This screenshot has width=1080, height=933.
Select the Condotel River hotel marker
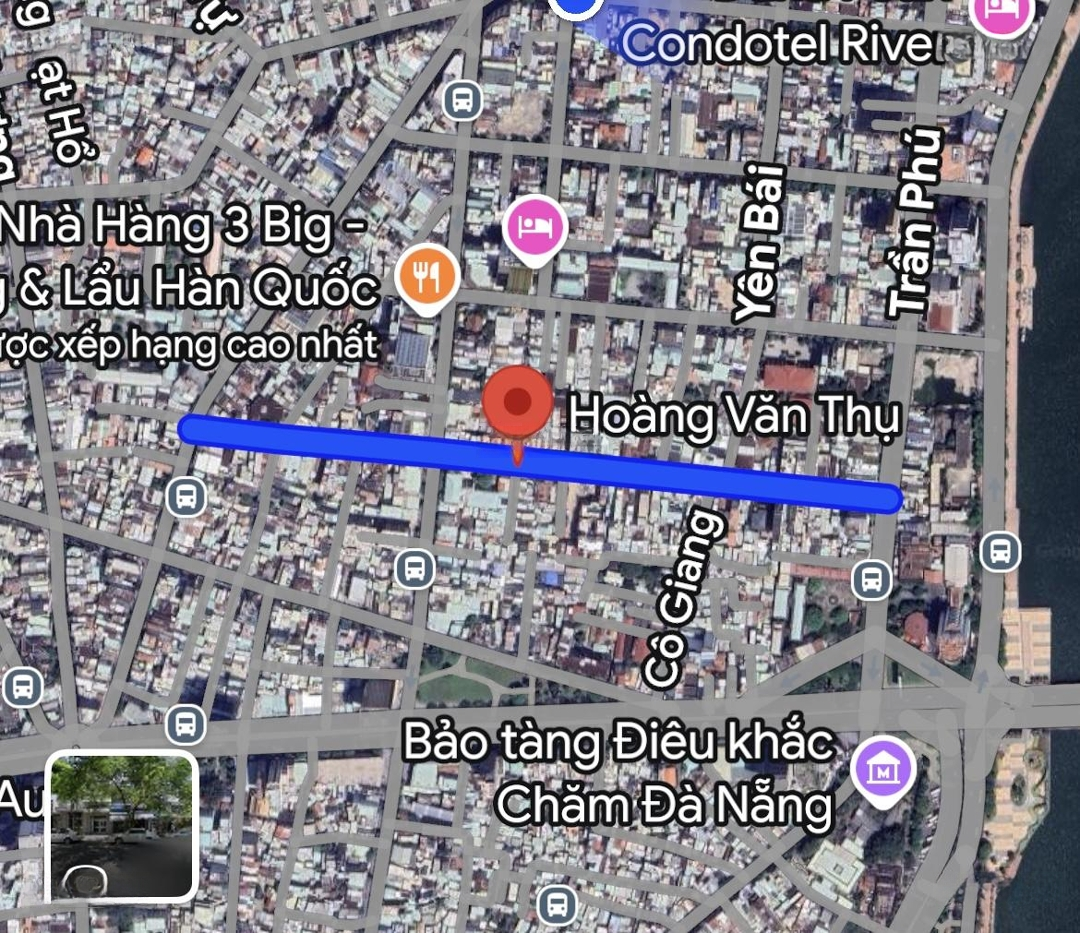pos(1003,12)
